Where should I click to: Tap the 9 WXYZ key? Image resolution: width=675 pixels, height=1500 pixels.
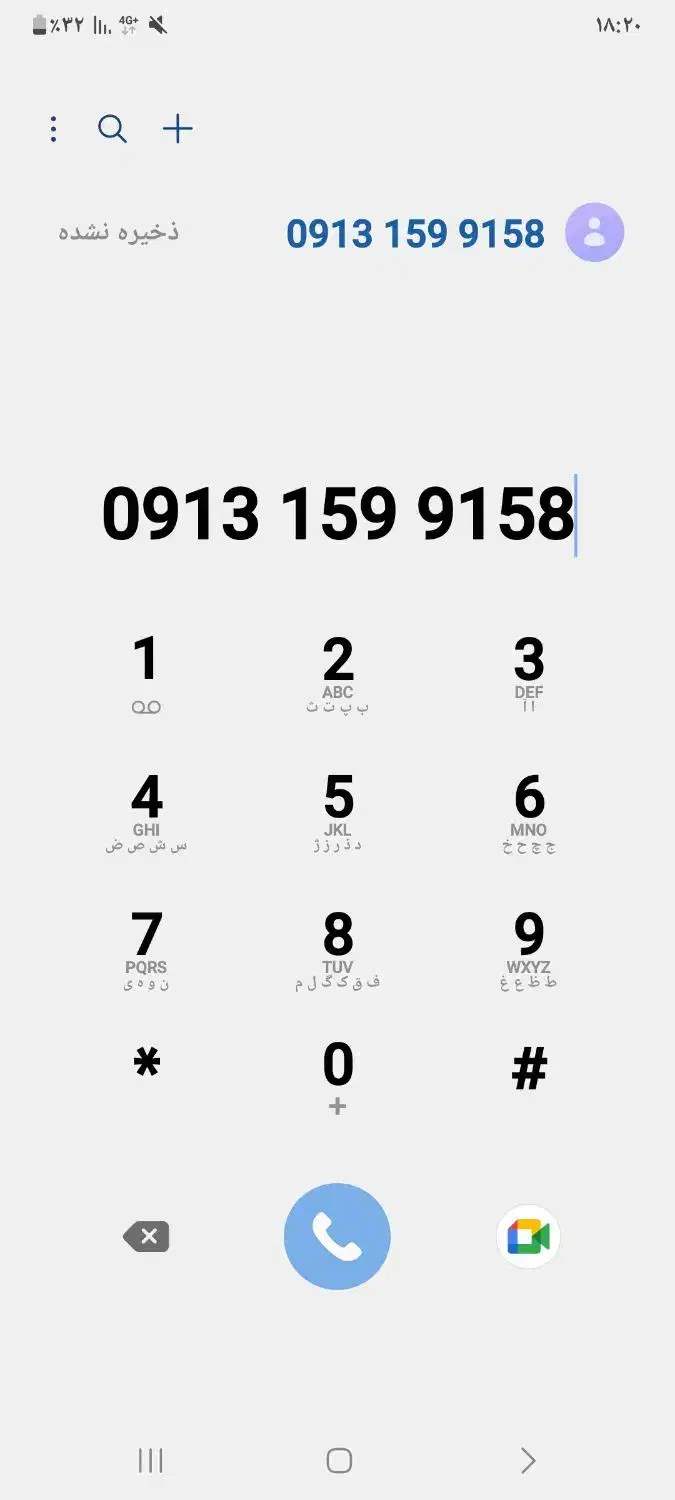click(x=529, y=950)
